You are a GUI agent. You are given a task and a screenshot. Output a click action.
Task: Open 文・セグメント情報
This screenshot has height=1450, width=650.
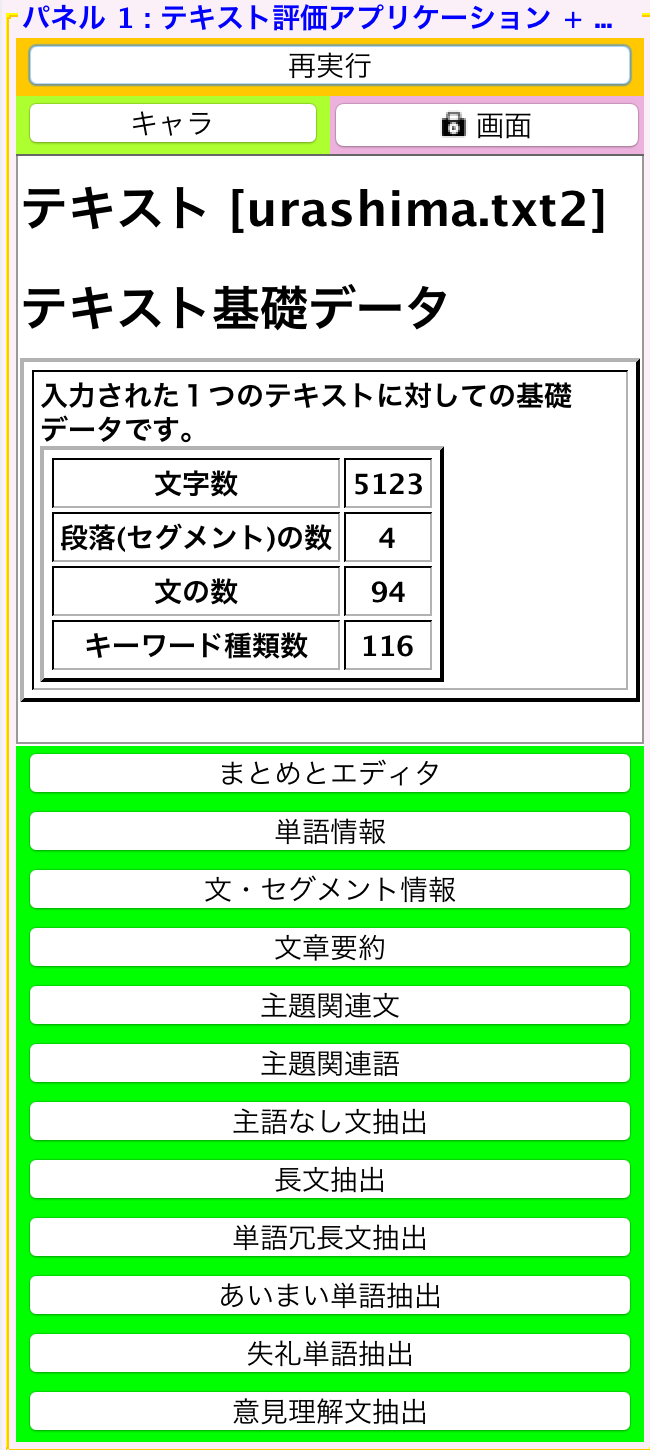coord(330,889)
